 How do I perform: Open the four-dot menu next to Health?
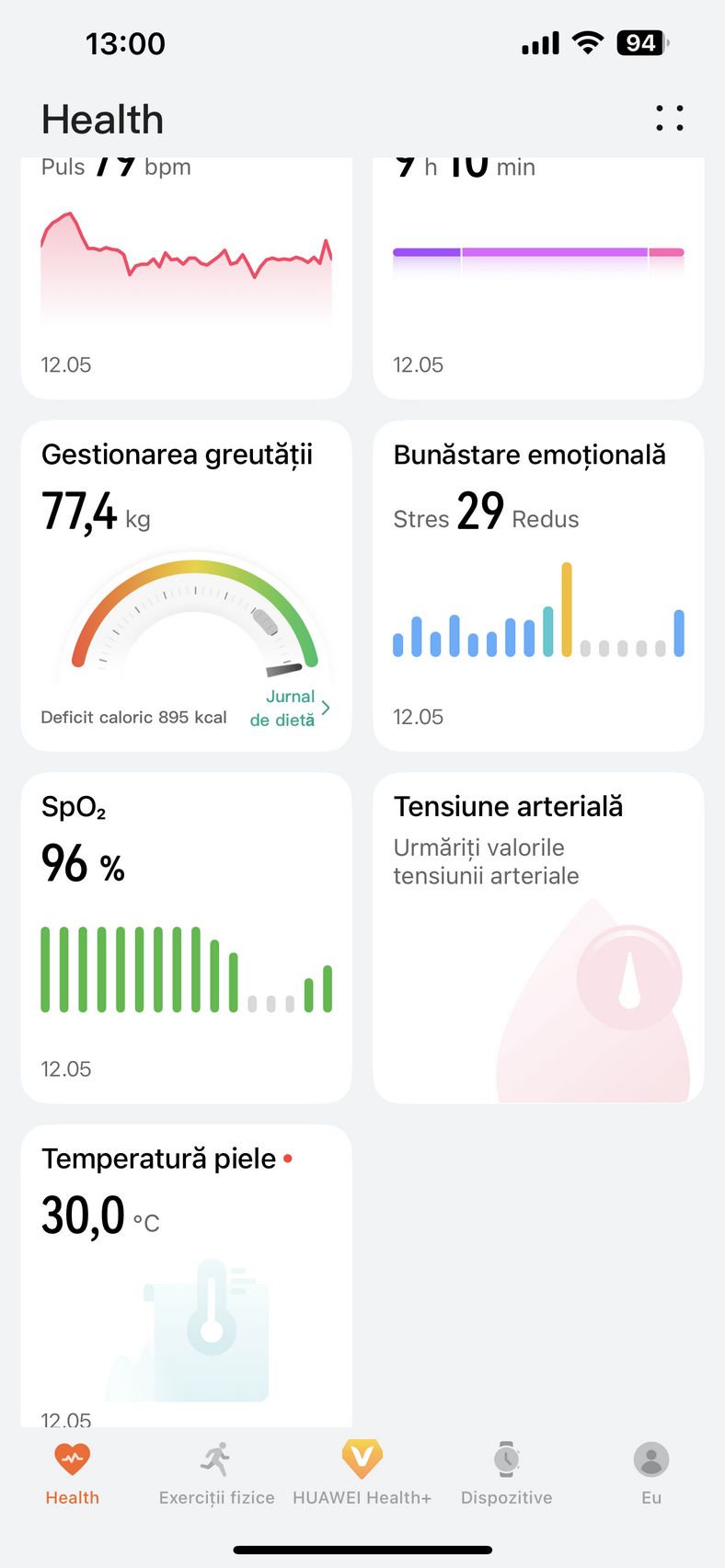(x=670, y=118)
